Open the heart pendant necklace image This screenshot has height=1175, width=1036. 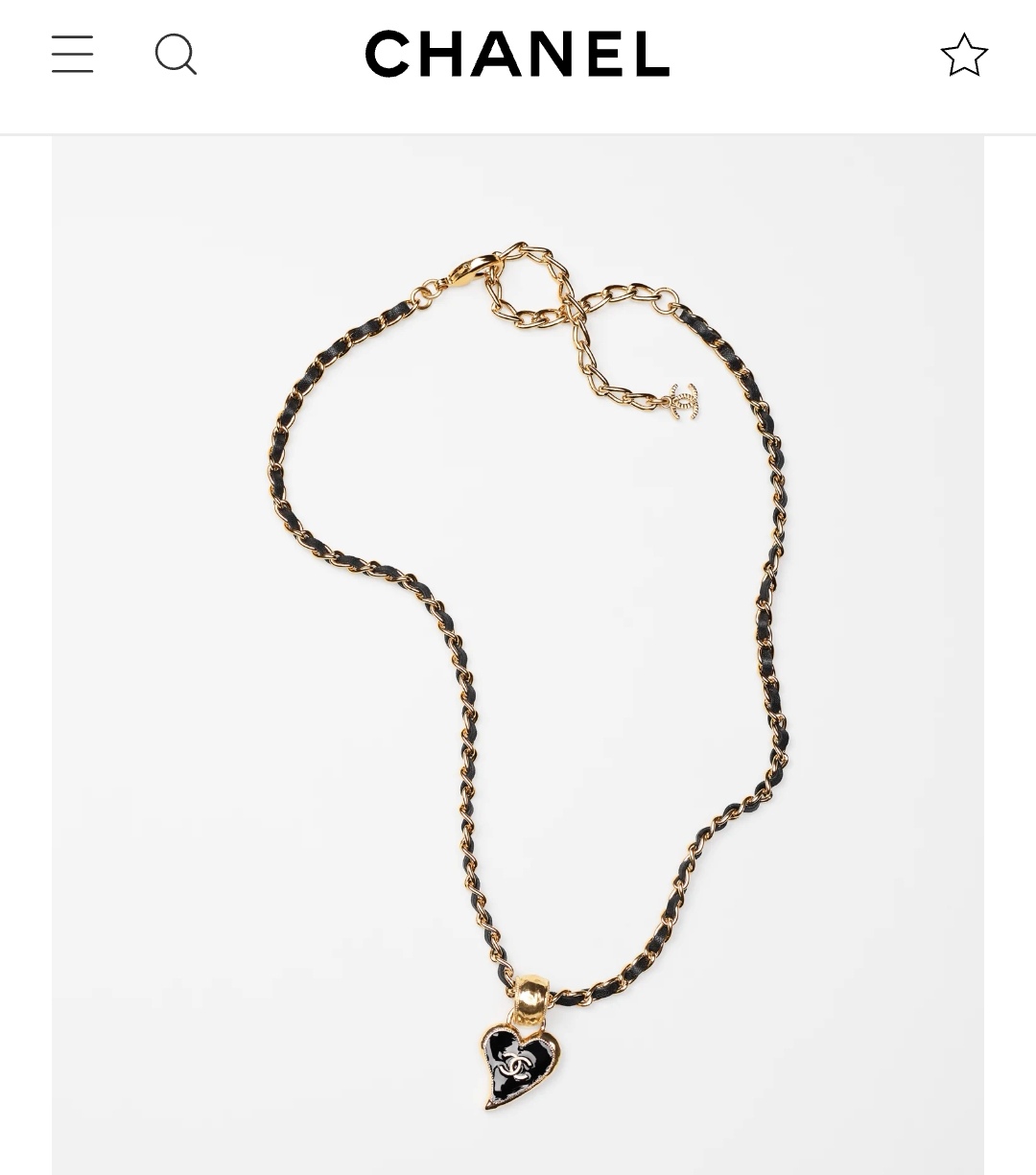coord(518,652)
